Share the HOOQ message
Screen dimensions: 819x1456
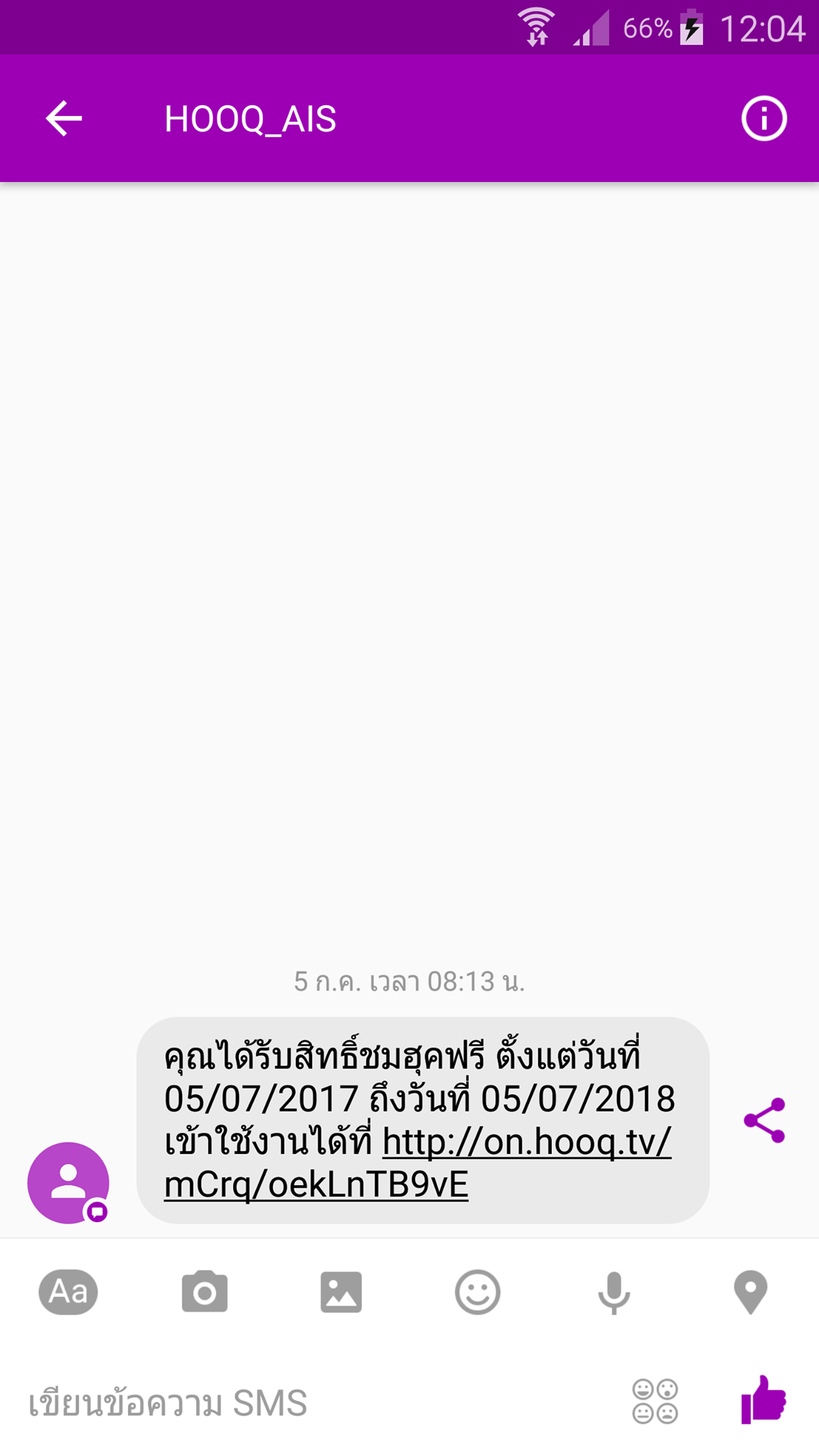[764, 1120]
